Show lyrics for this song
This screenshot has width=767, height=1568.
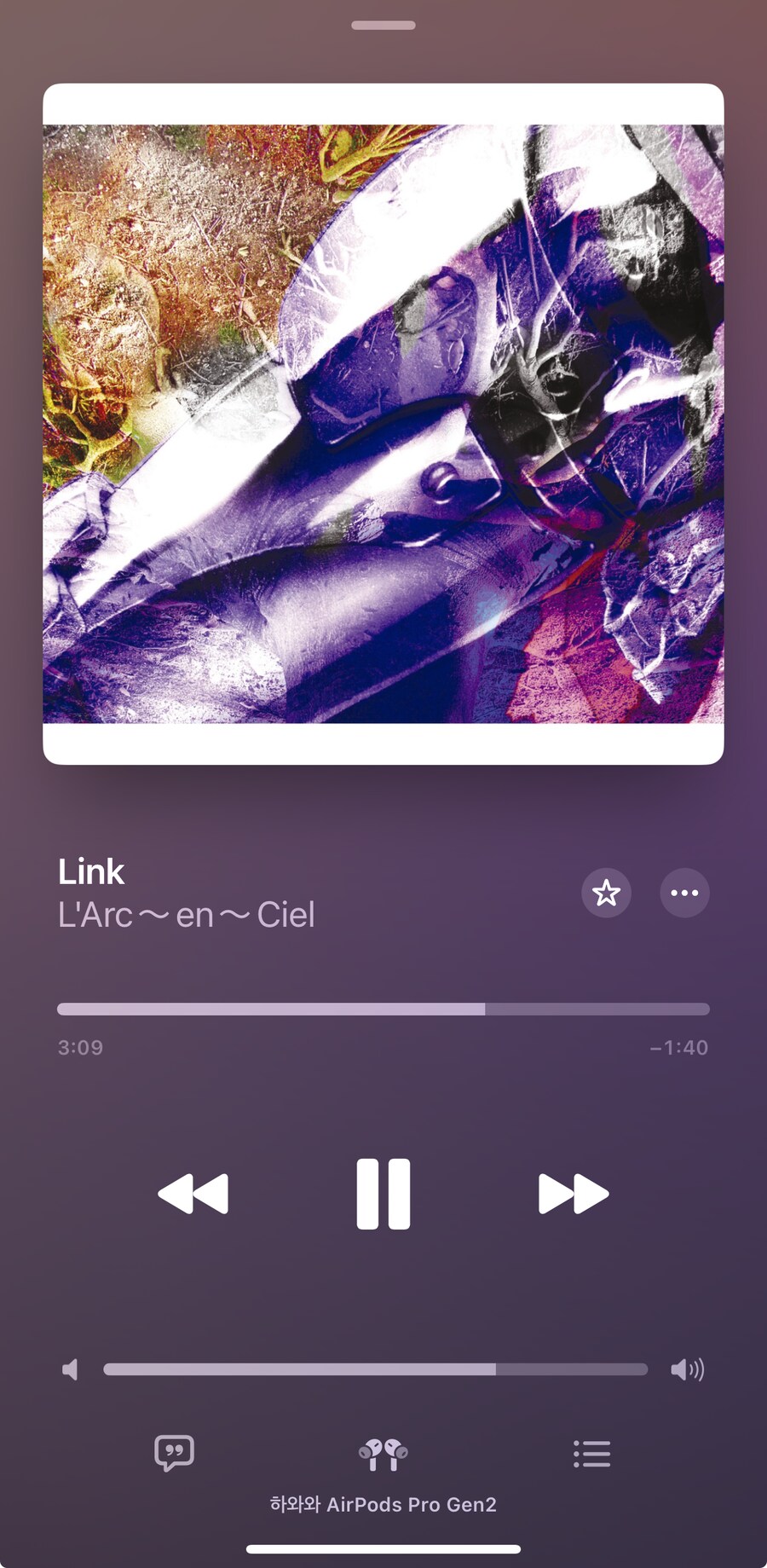pos(174,1453)
